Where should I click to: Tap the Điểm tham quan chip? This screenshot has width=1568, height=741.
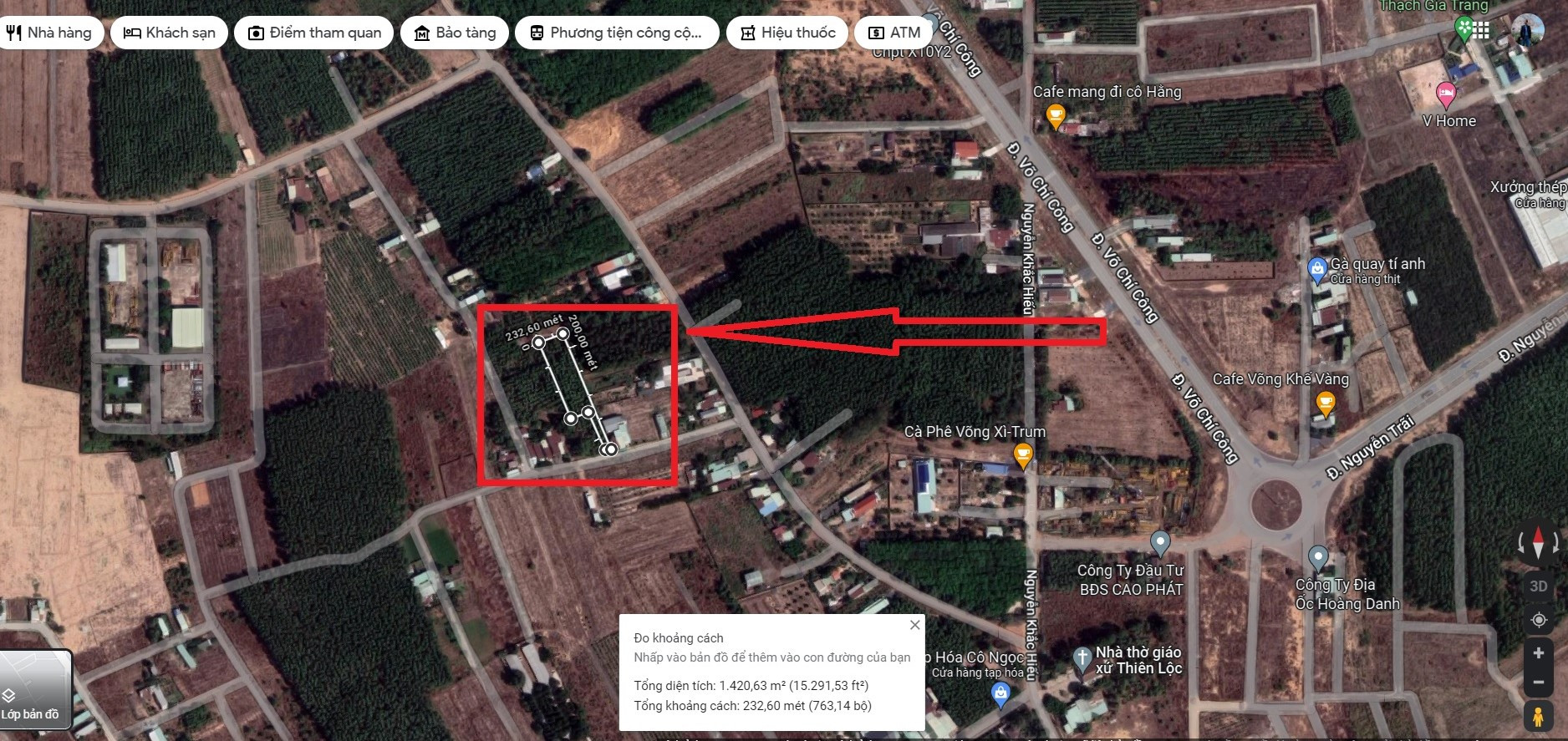[314, 33]
